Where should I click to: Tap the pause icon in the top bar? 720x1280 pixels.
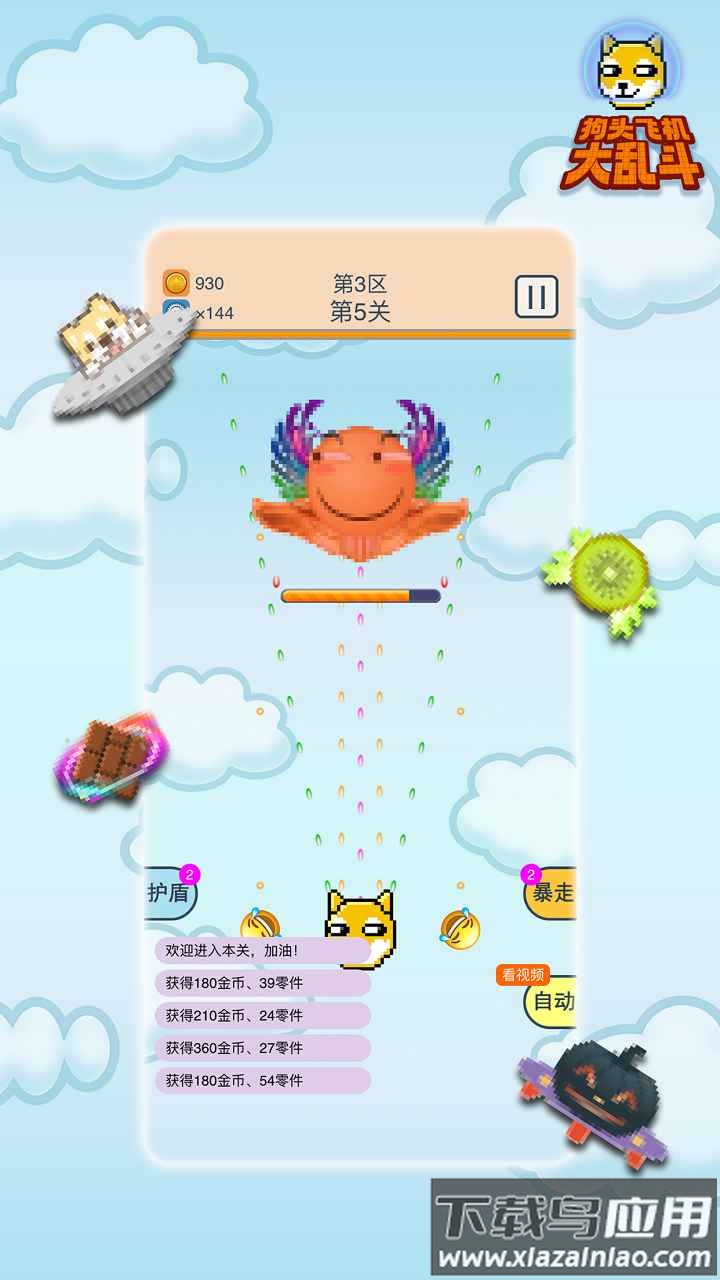pyautogui.click(x=536, y=296)
